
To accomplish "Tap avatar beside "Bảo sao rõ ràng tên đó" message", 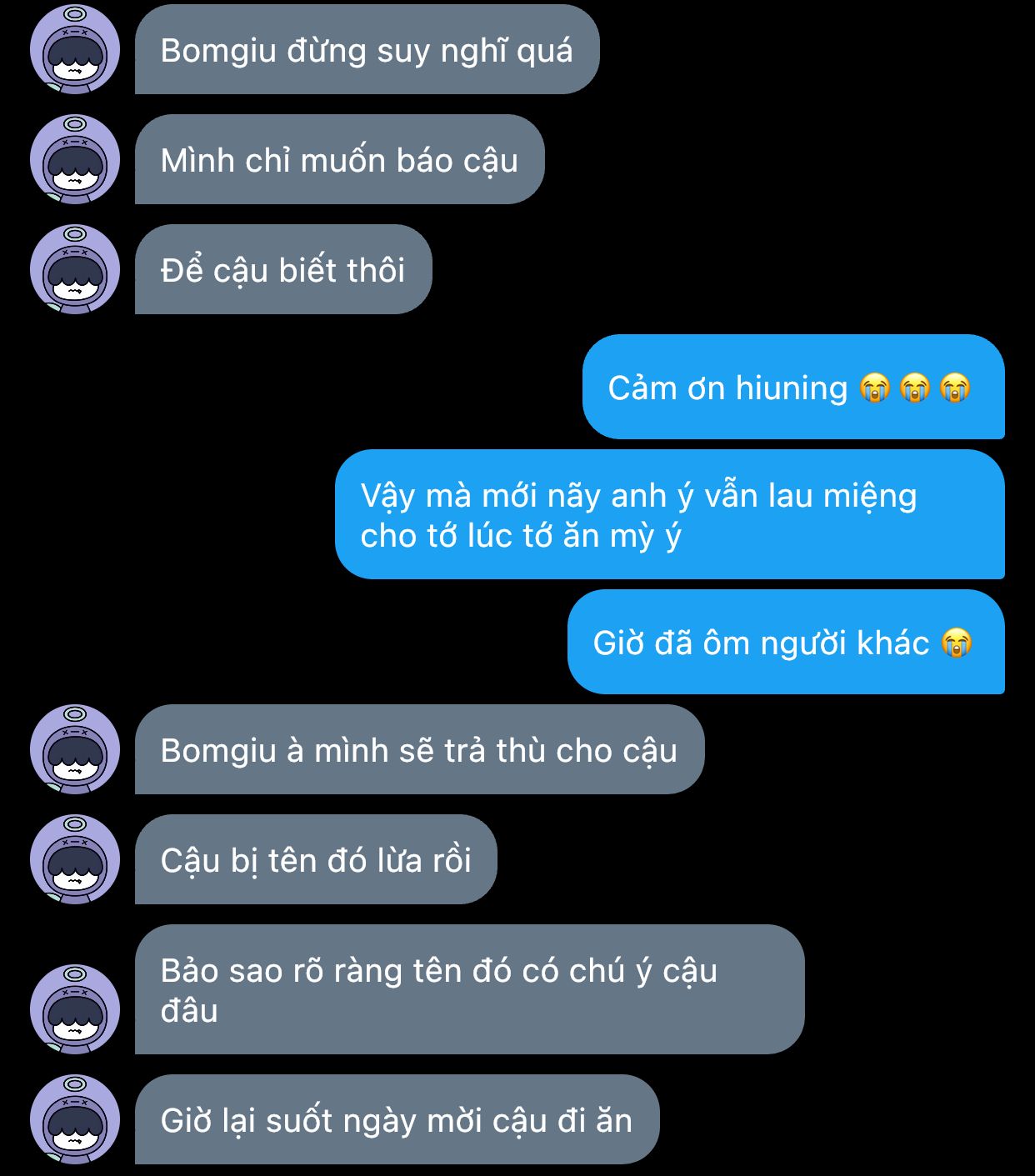I will point(75,1009).
